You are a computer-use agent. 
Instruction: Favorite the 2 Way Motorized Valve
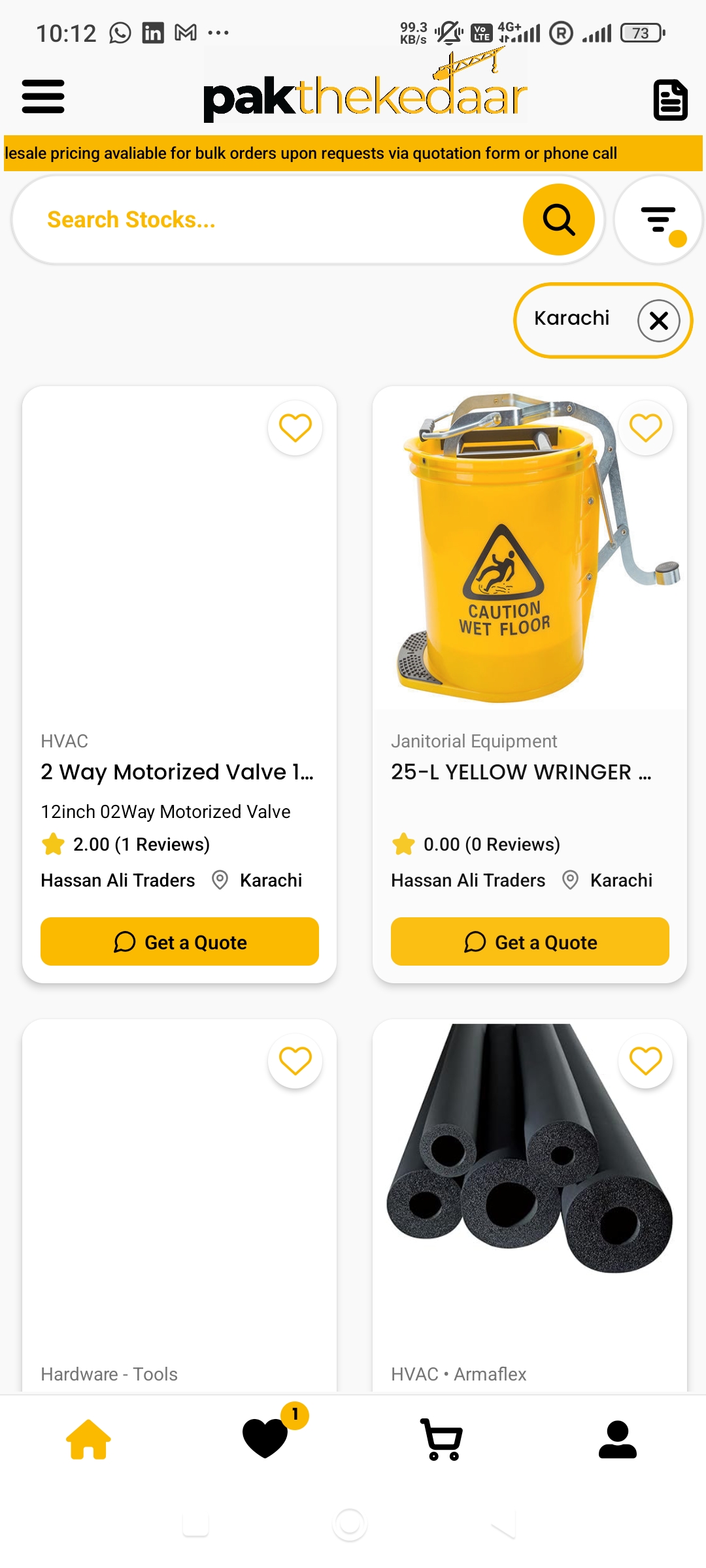[x=295, y=428]
